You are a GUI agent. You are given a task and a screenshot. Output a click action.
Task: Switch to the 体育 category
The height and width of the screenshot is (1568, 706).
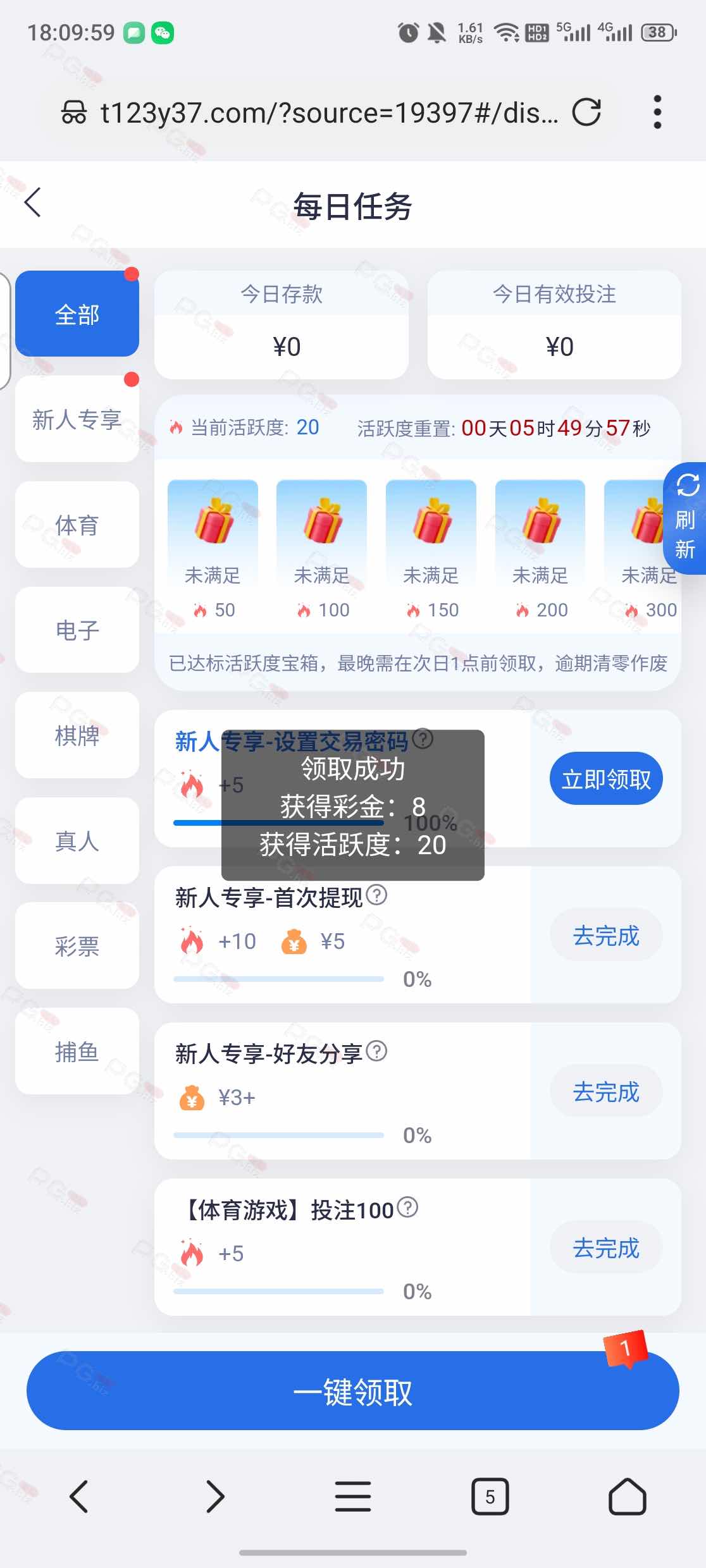(x=77, y=525)
